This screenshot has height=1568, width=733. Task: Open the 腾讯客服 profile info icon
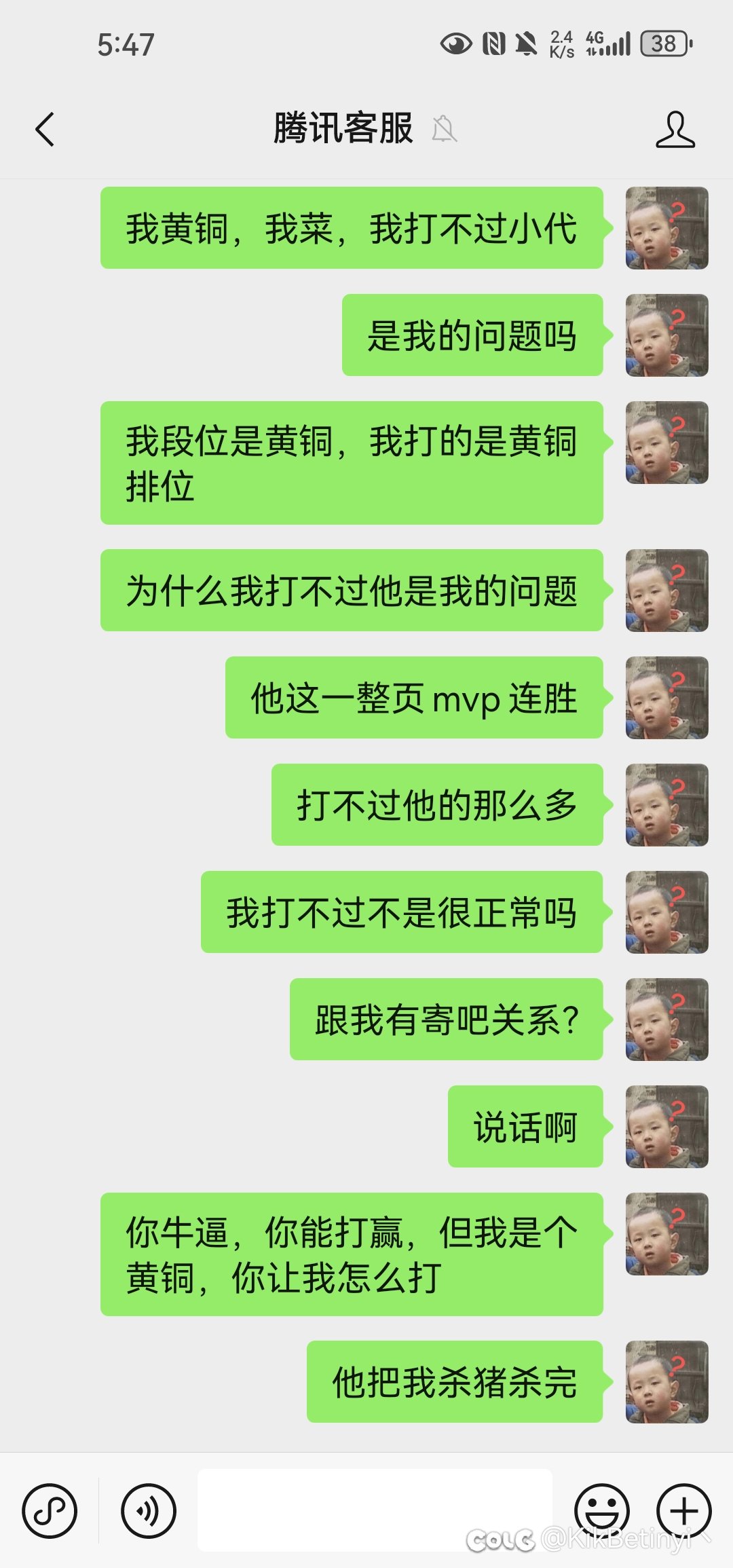pos(675,129)
